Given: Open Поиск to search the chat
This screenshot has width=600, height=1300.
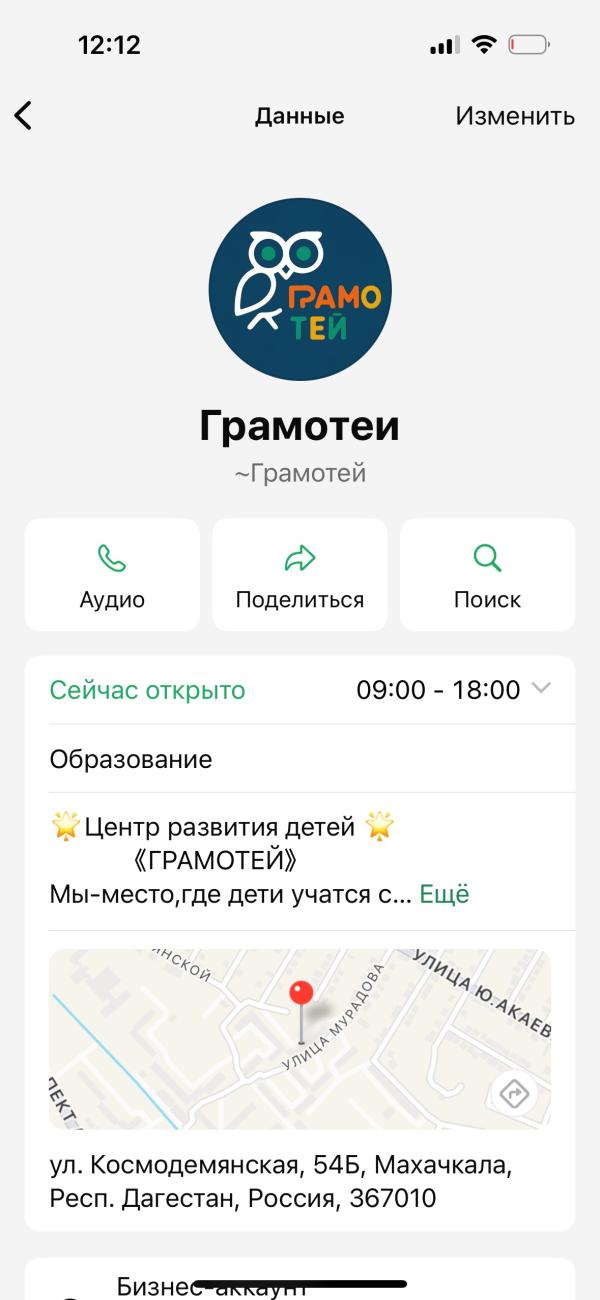Looking at the screenshot, I should click(x=487, y=575).
